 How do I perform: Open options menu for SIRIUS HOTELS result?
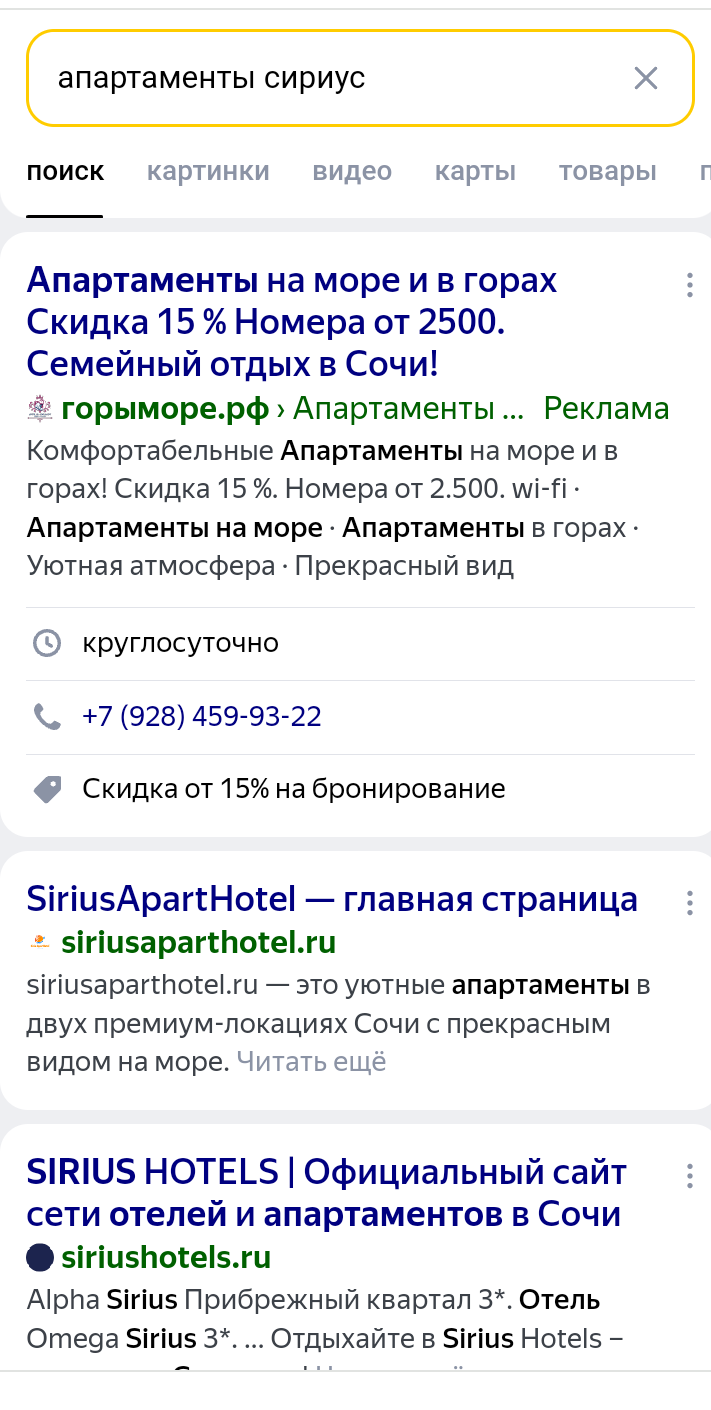pyautogui.click(x=690, y=1176)
